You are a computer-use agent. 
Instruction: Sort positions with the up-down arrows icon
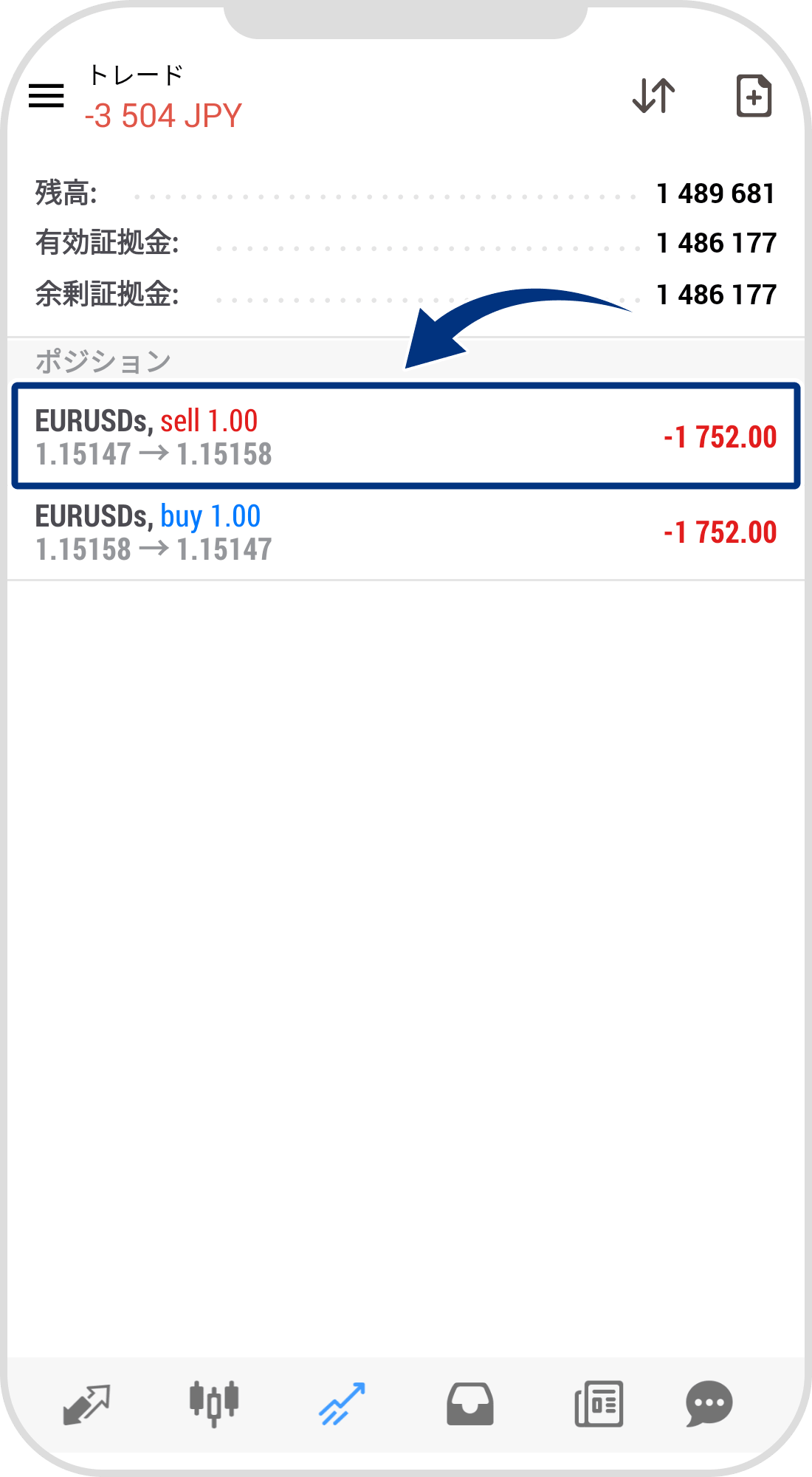tap(654, 96)
